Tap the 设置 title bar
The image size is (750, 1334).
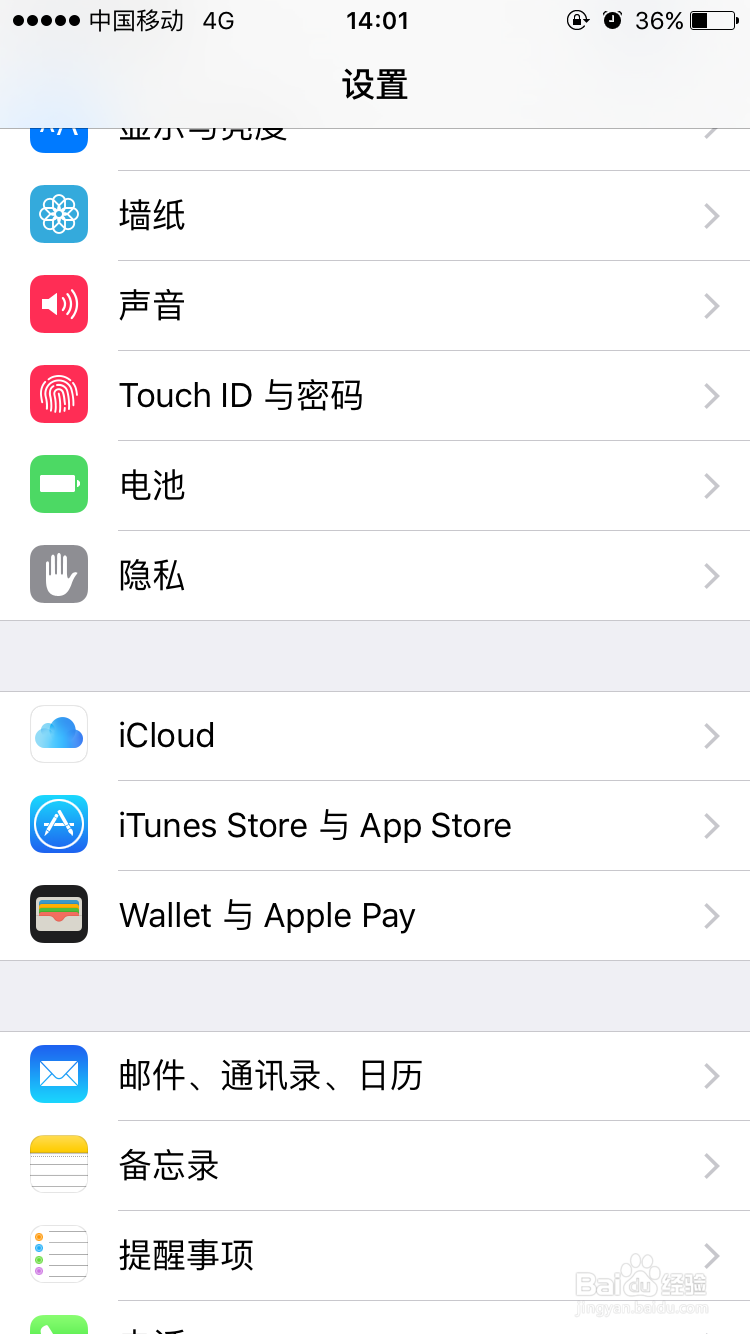pyautogui.click(x=375, y=85)
